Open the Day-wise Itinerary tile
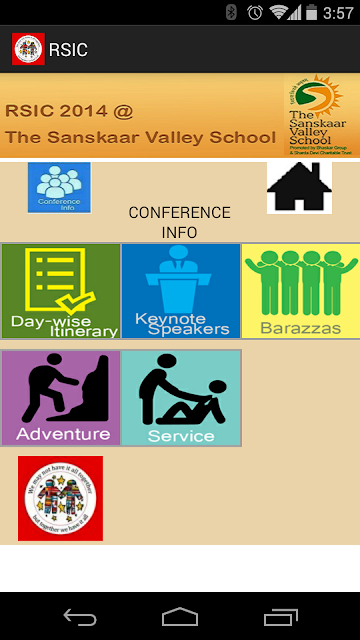 click(x=61, y=291)
